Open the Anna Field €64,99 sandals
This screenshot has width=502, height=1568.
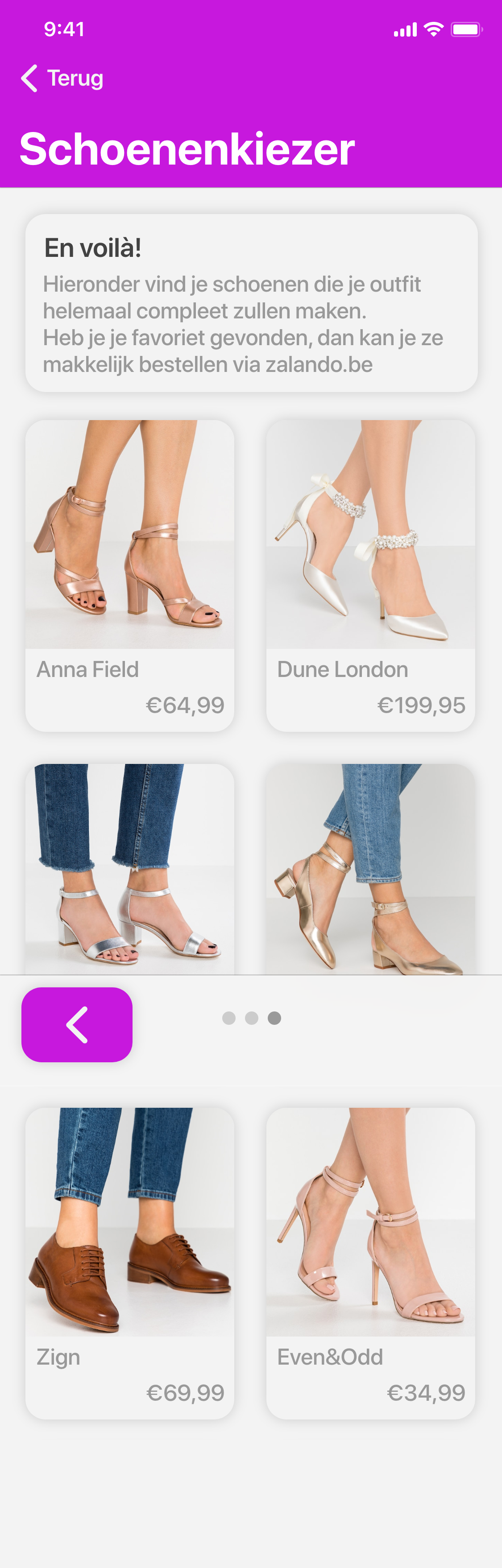point(129,574)
